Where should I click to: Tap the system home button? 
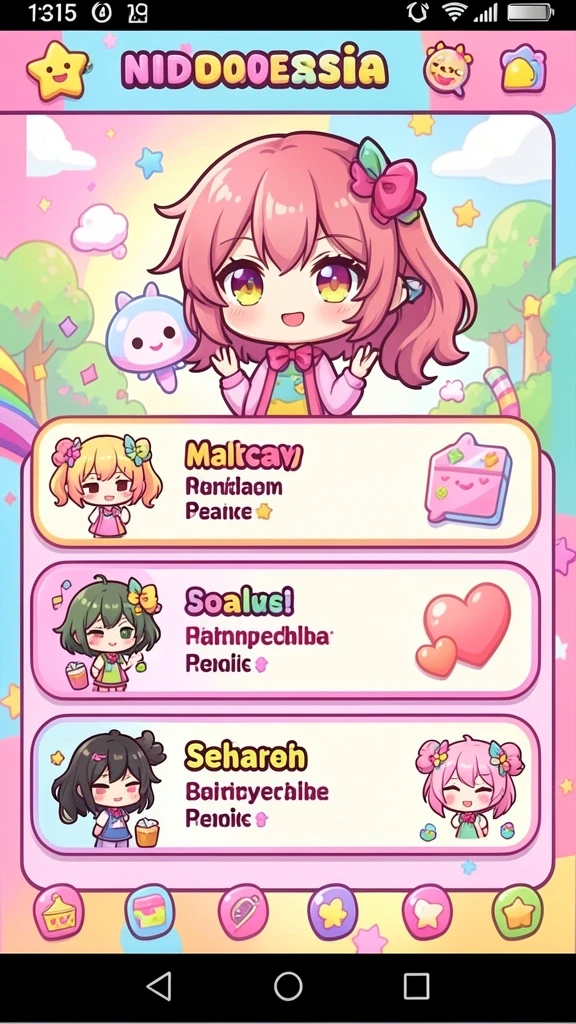pos(288,986)
